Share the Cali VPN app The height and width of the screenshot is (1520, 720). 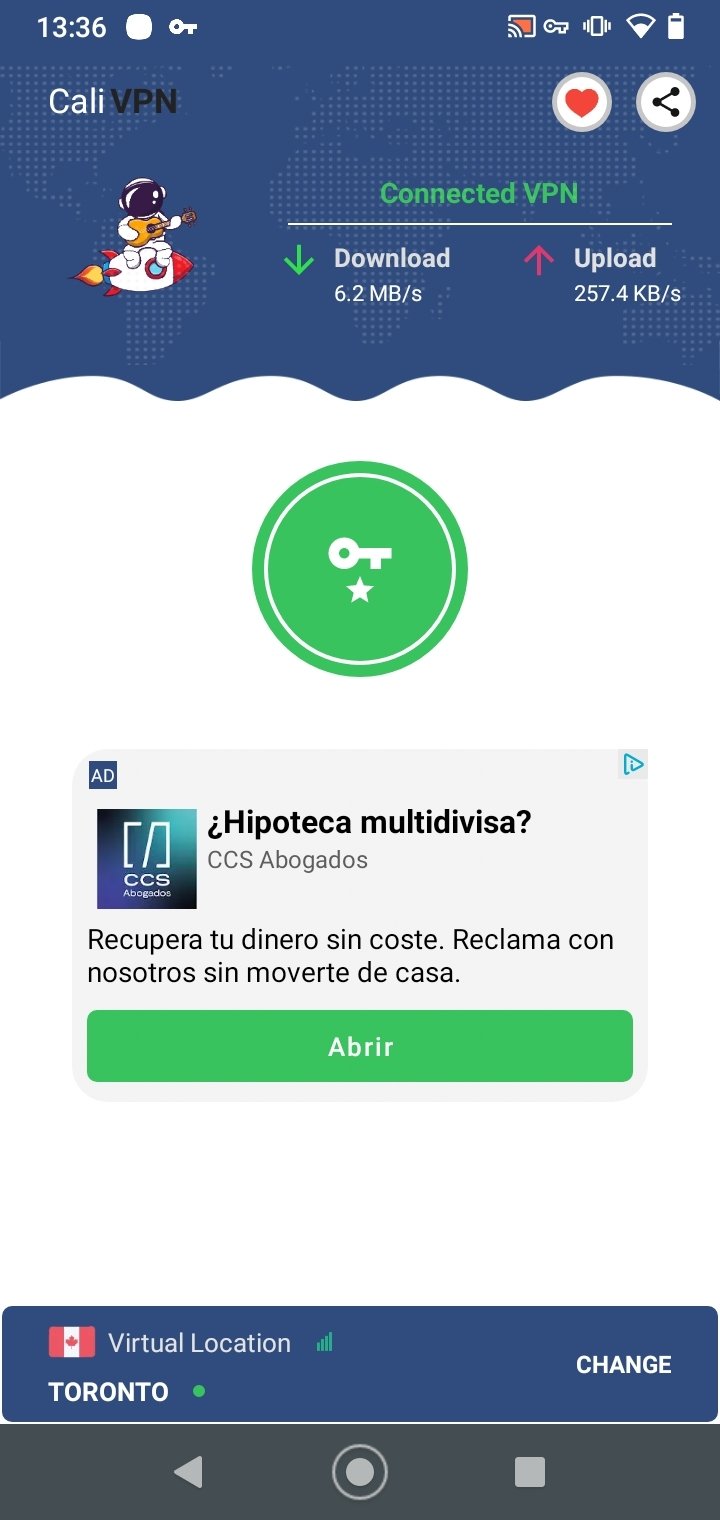(x=666, y=102)
